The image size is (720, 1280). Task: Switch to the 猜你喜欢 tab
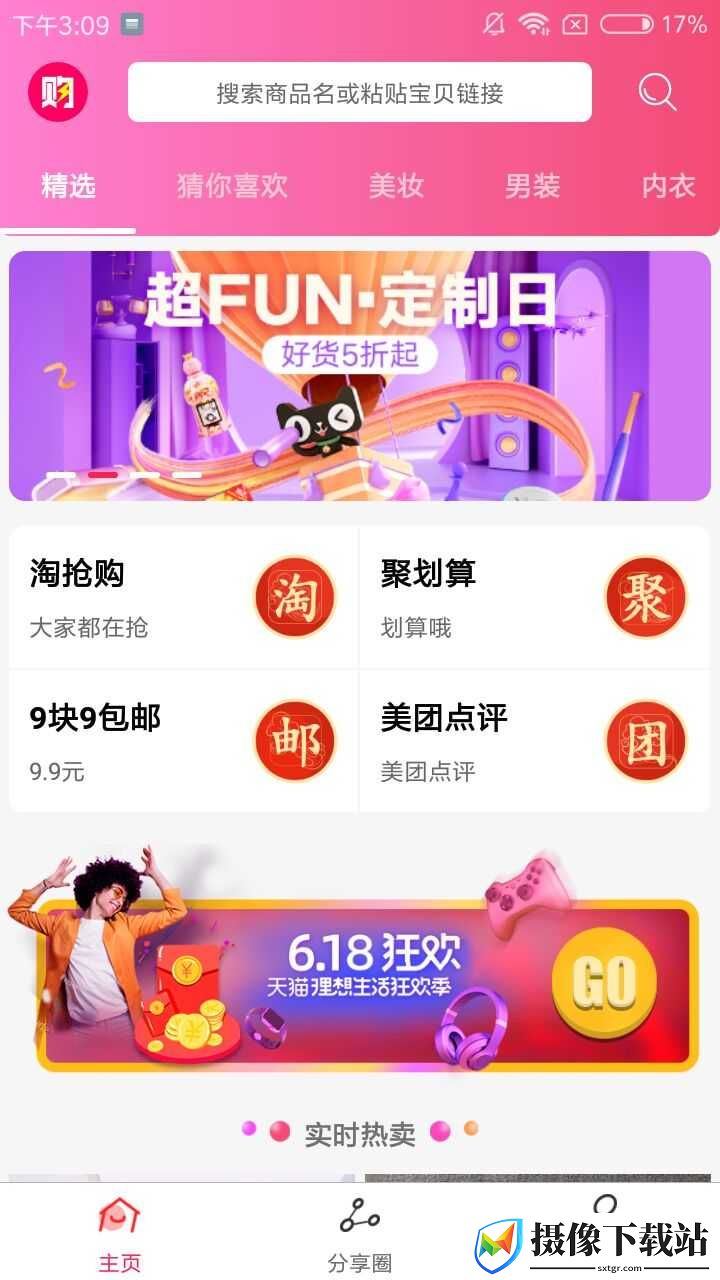coord(232,186)
